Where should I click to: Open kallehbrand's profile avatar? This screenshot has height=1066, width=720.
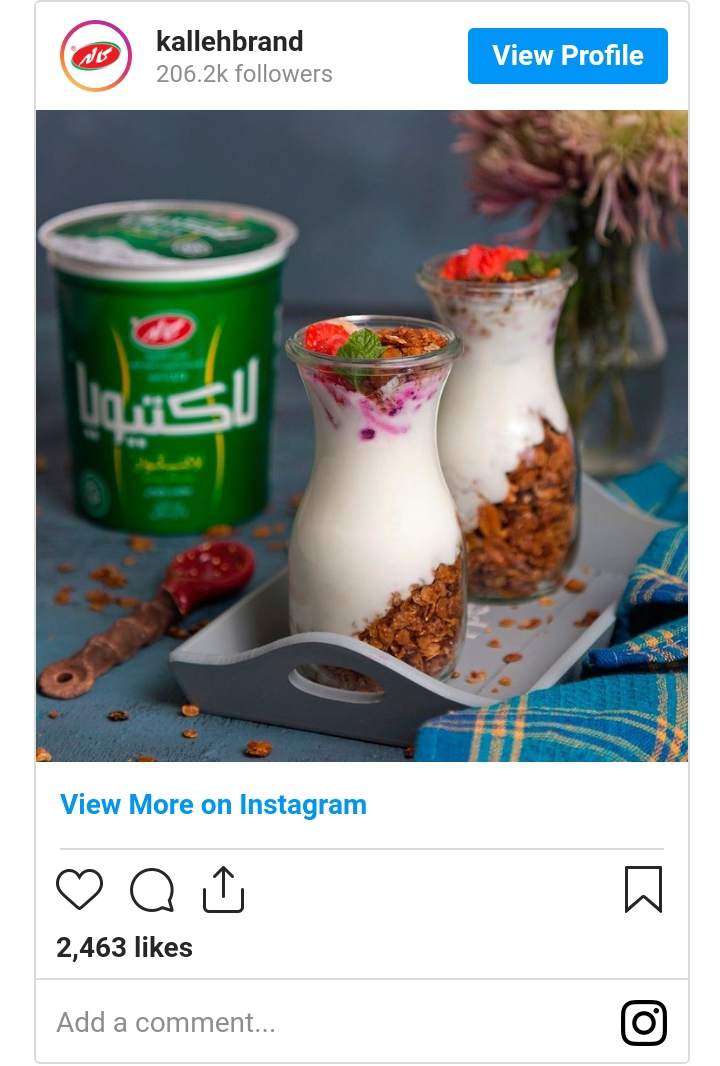point(96,57)
